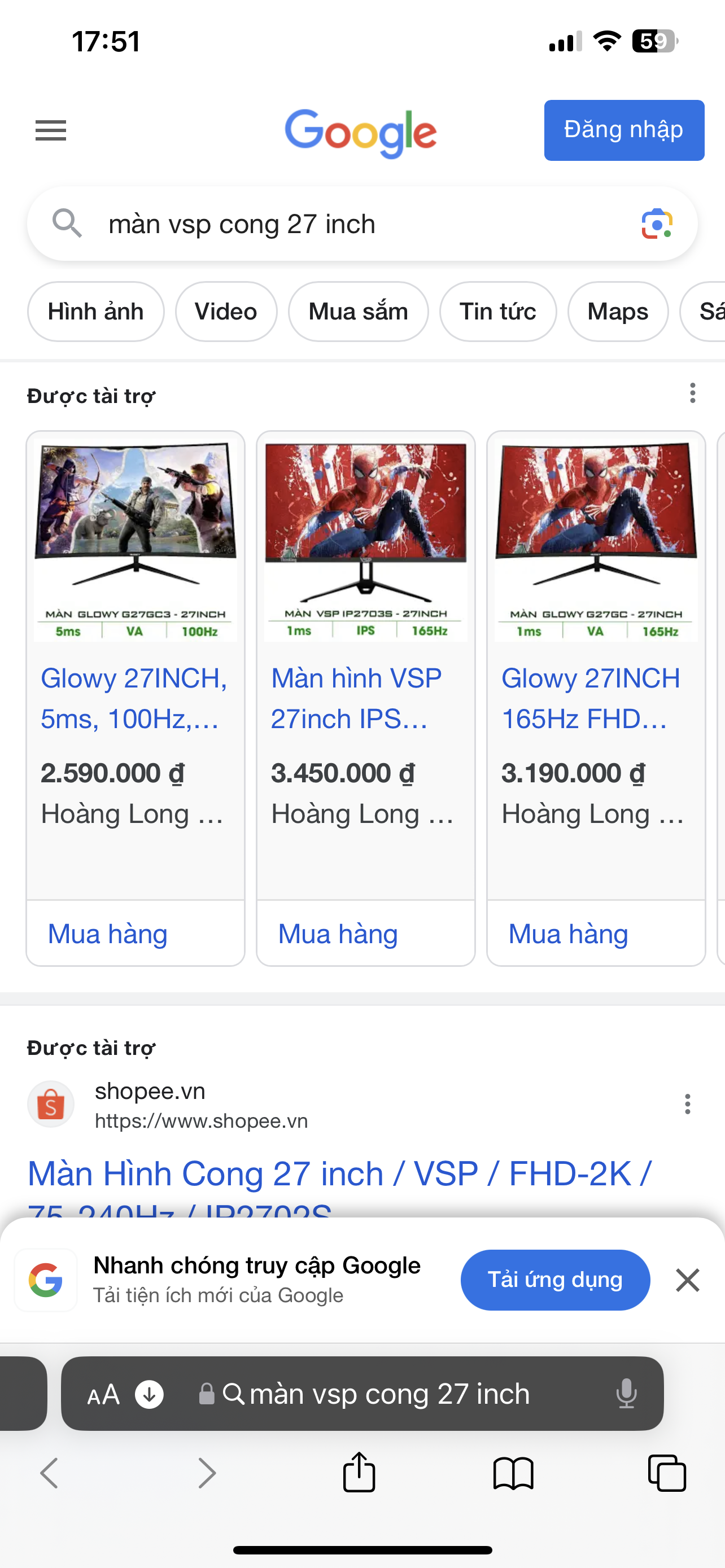
Task: Tap the Đăng nhập sign-in button
Action: coord(623,130)
